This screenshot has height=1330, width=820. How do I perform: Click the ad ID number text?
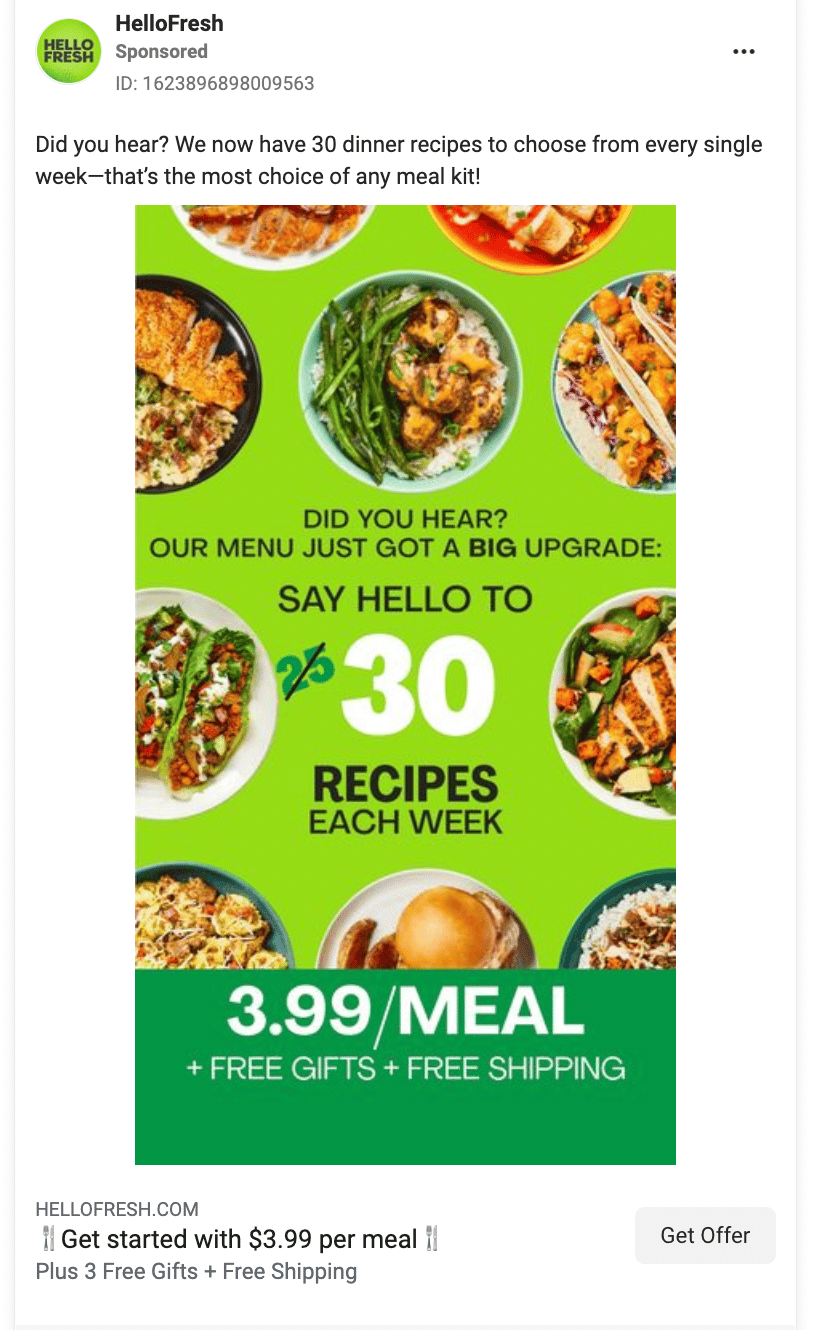tap(213, 84)
